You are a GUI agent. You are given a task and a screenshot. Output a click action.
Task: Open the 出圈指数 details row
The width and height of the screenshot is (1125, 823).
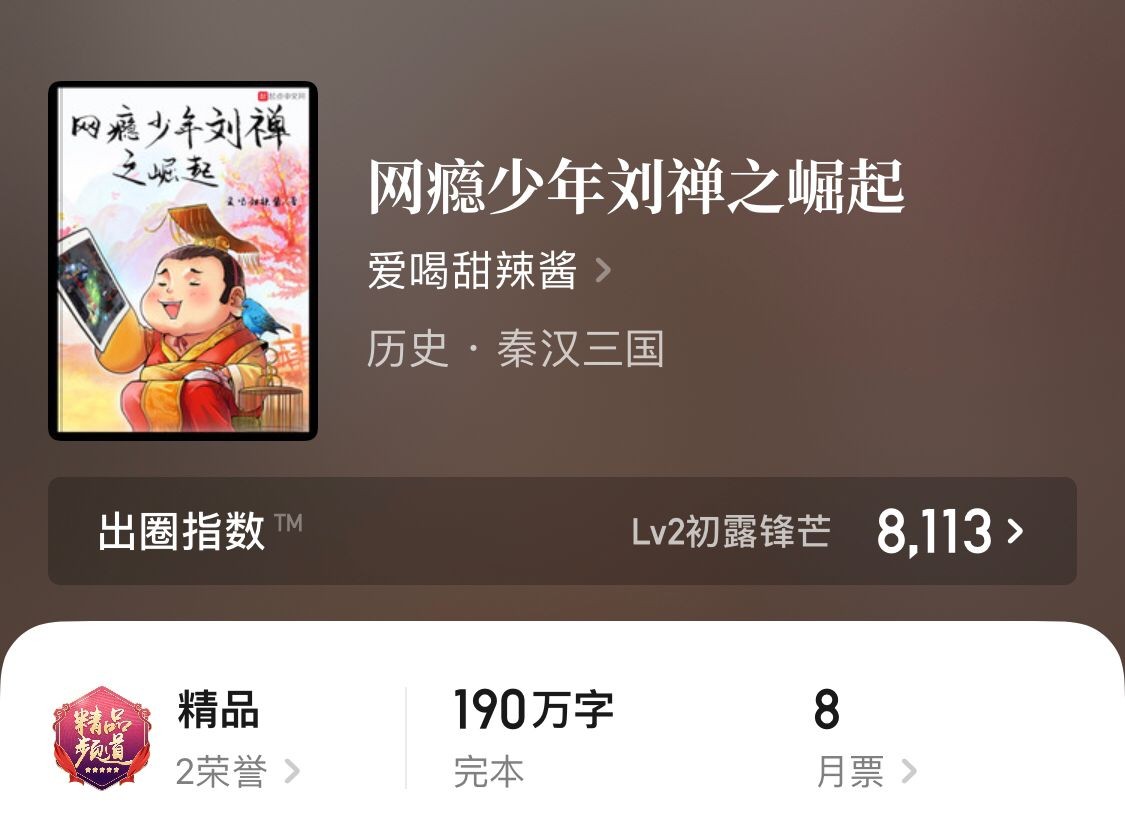(x=561, y=531)
